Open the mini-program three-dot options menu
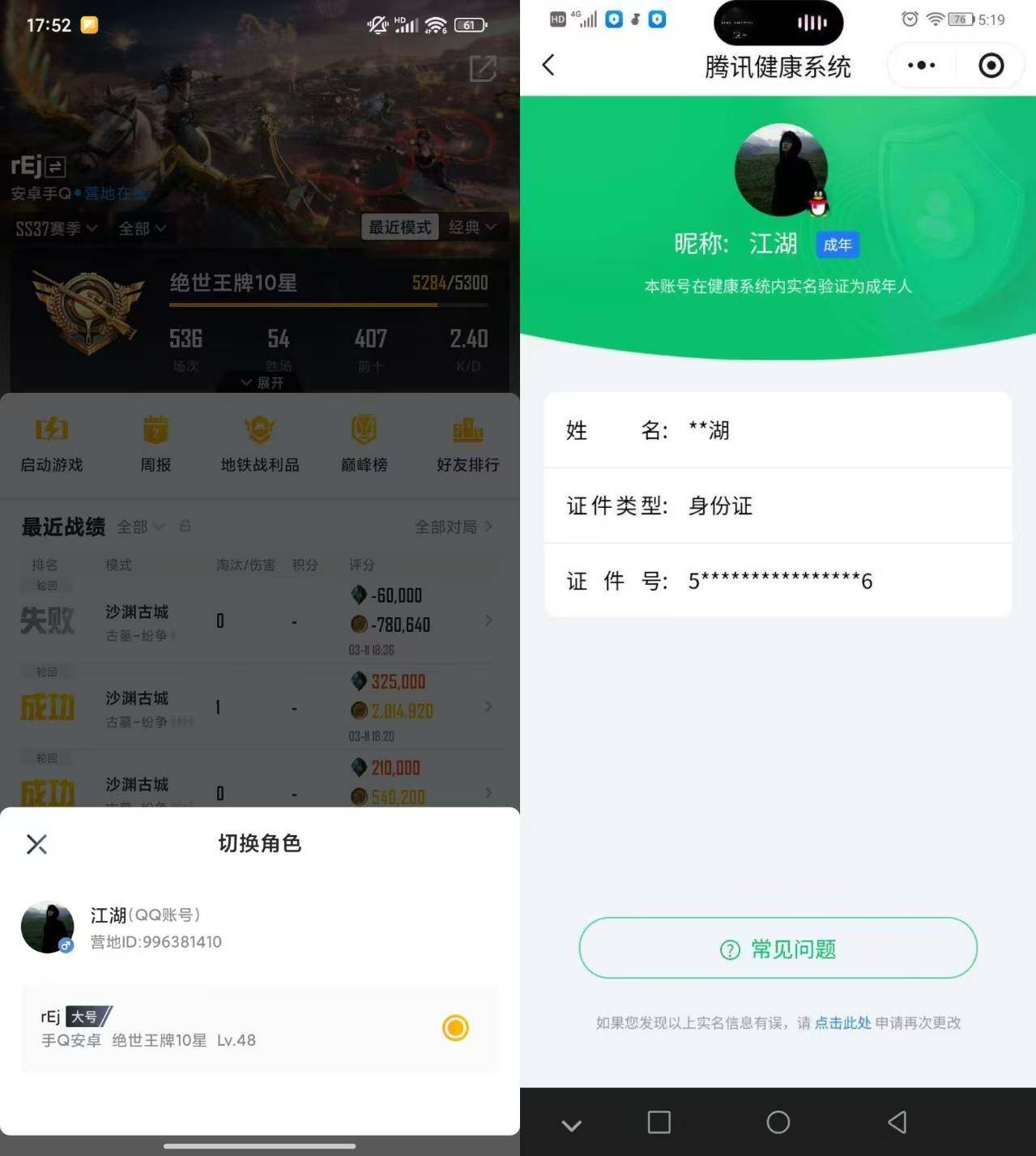Viewport: 1036px width, 1156px height. (921, 66)
